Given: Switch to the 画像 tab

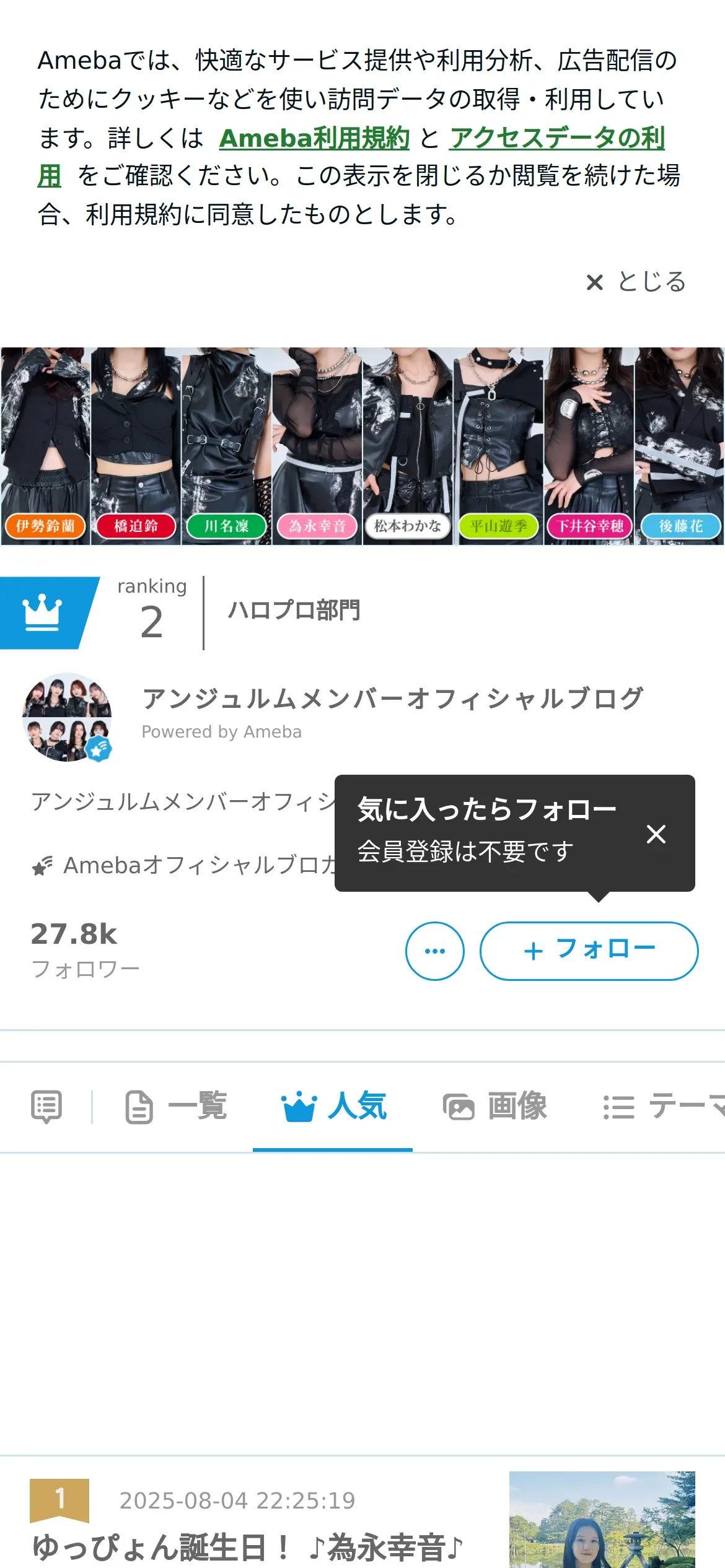Looking at the screenshot, I should point(494,1106).
